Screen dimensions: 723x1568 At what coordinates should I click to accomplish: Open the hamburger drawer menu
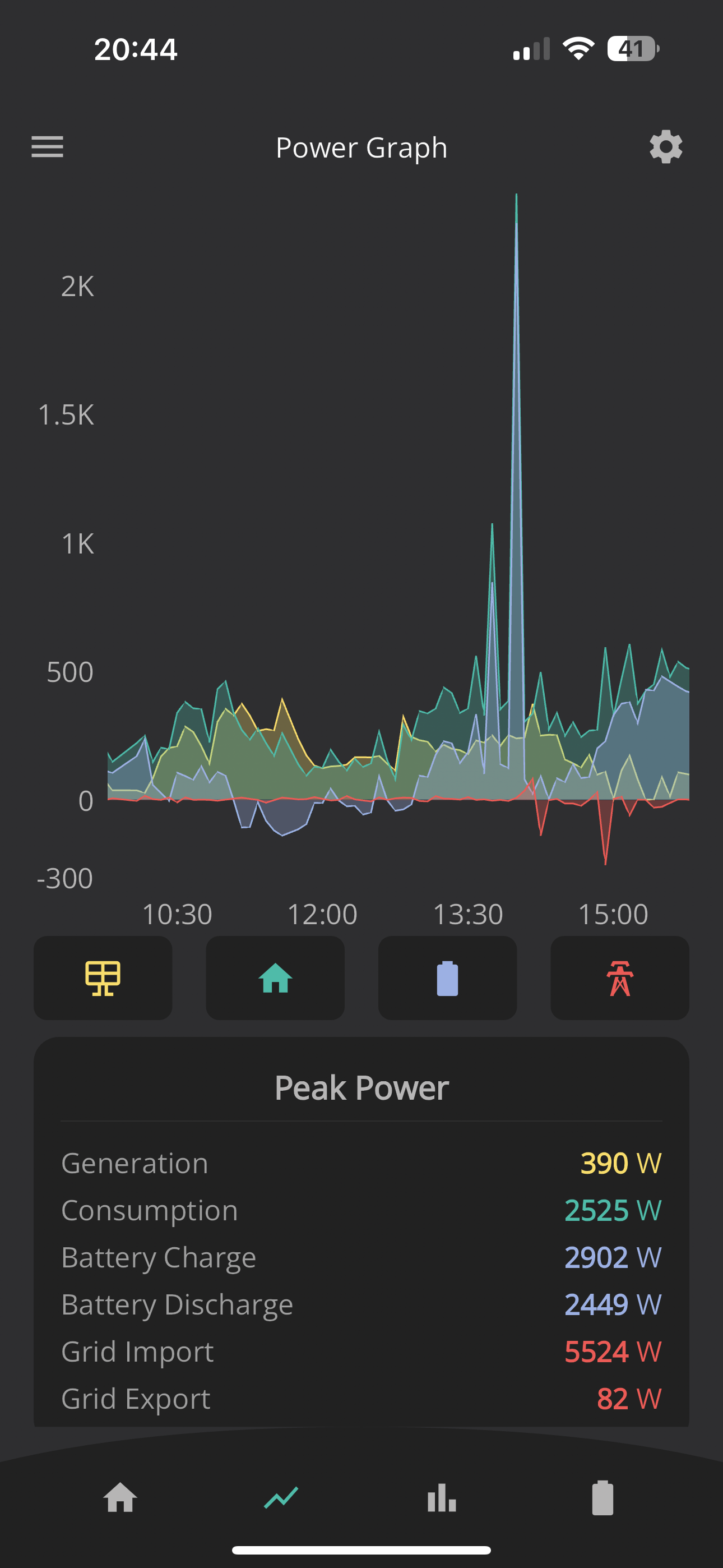48,147
